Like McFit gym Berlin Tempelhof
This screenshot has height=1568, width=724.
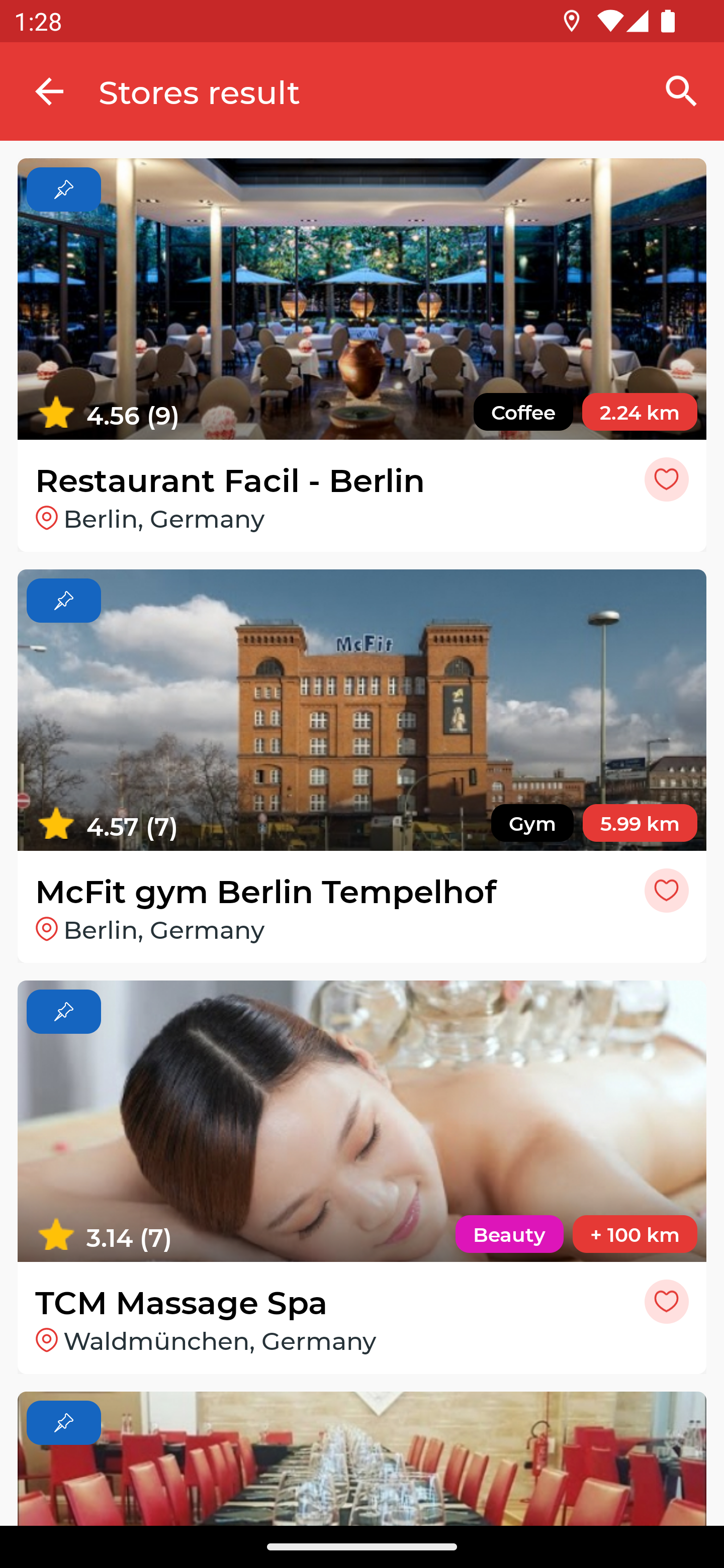[666, 891]
